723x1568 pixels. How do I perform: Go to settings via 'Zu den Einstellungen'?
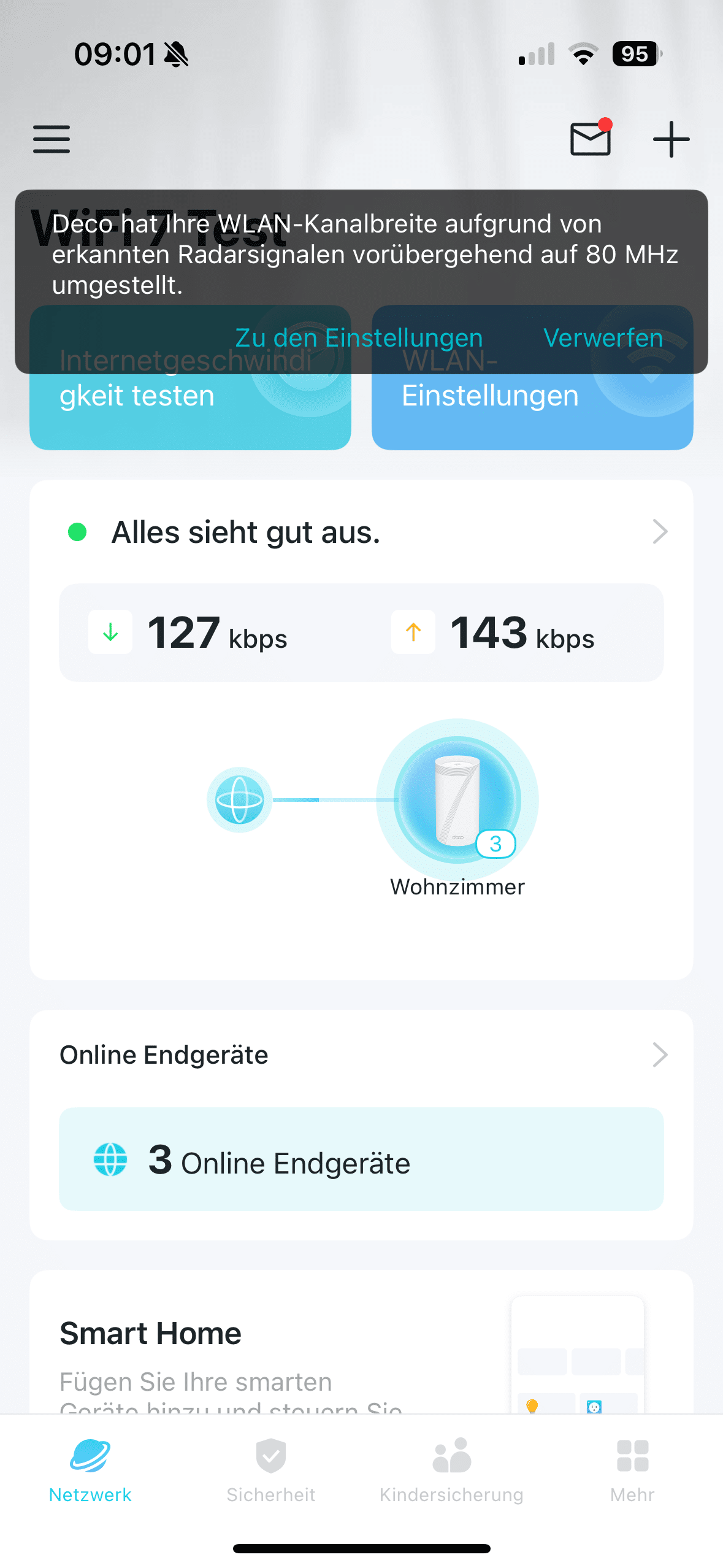click(359, 338)
